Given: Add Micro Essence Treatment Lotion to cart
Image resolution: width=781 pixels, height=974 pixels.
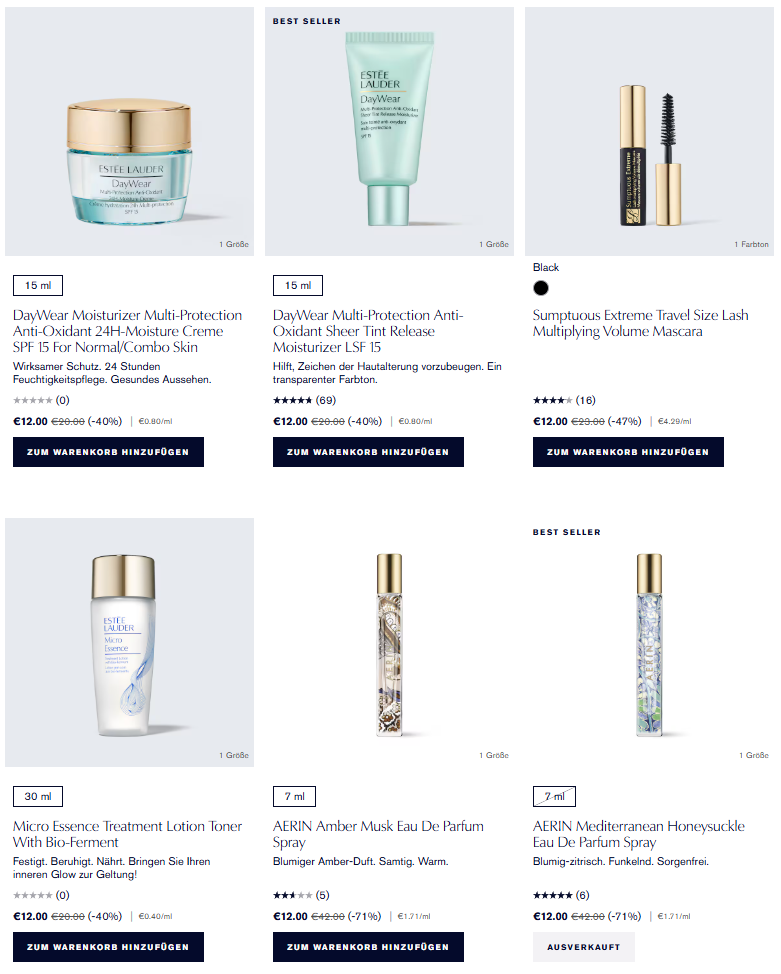Looking at the screenshot, I should [108, 947].
